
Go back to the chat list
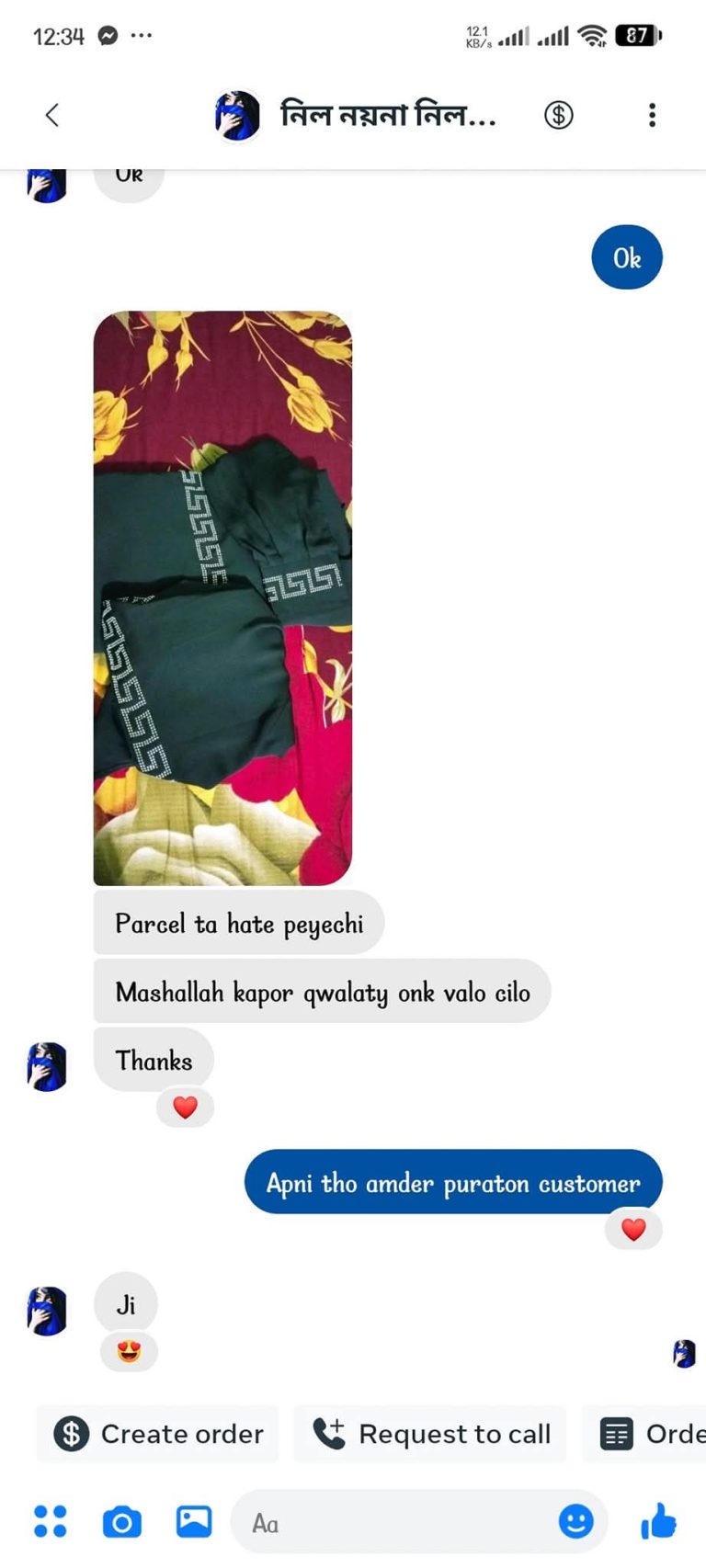51,115
